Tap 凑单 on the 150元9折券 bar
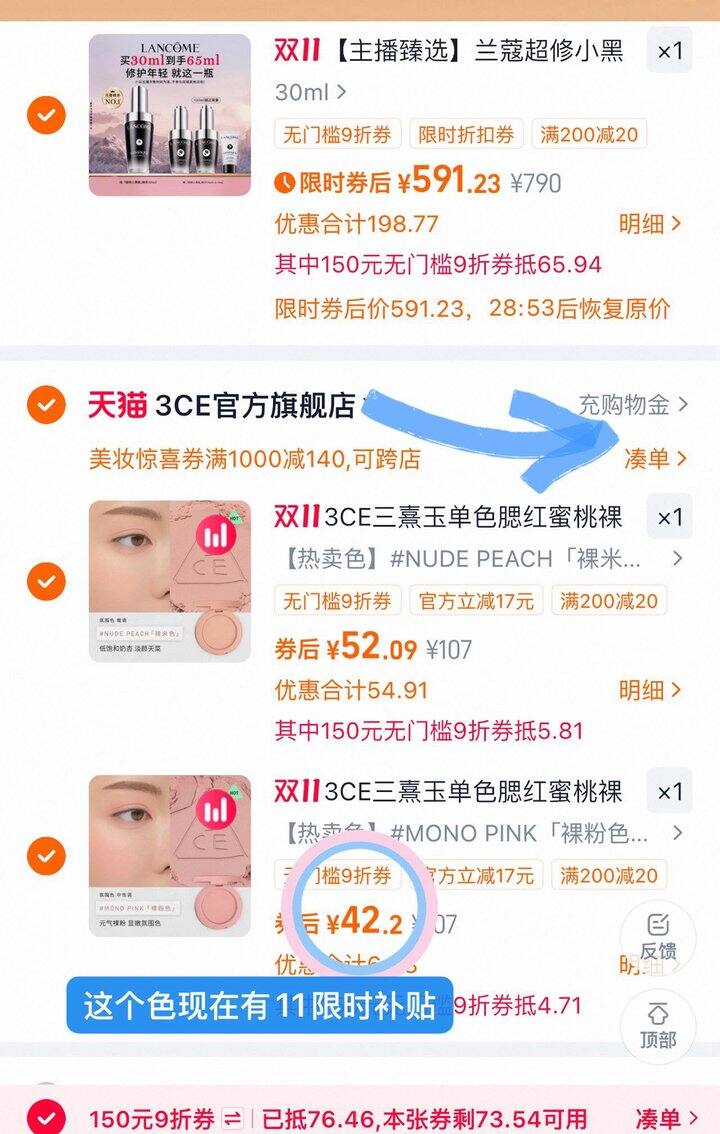720x1134 pixels. pos(667,1119)
